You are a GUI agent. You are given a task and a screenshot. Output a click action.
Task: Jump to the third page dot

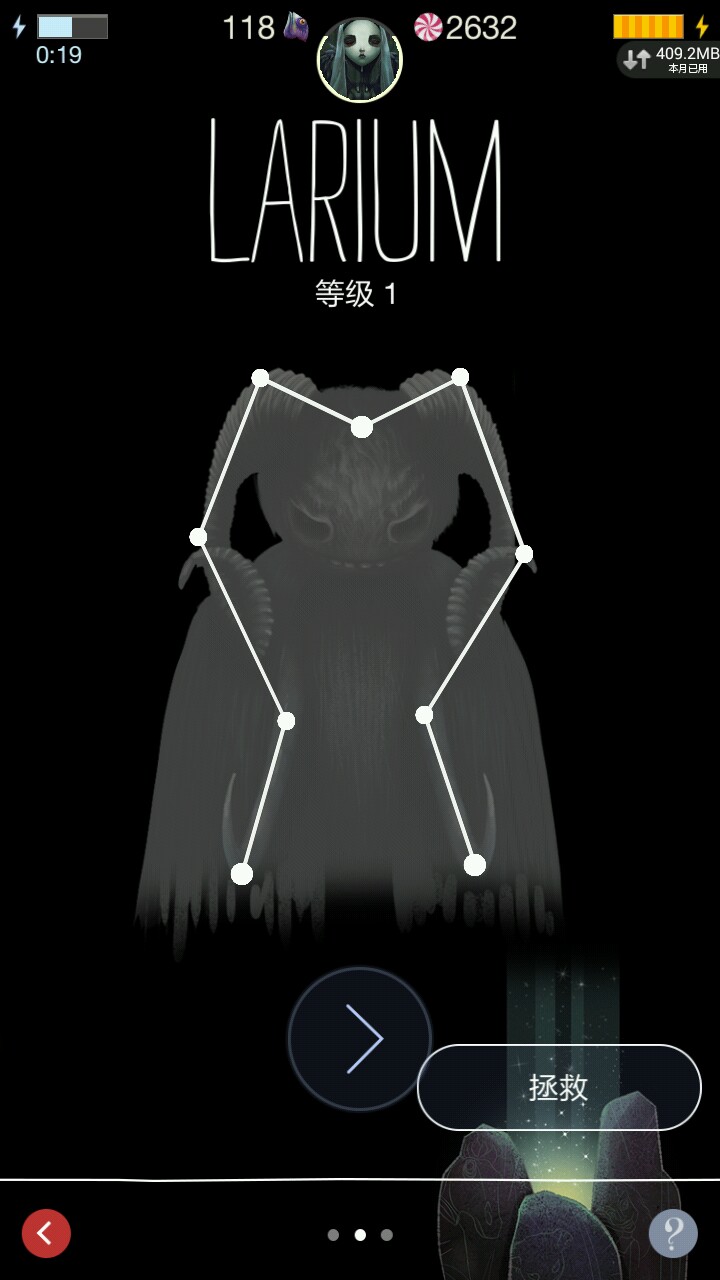387,1235
